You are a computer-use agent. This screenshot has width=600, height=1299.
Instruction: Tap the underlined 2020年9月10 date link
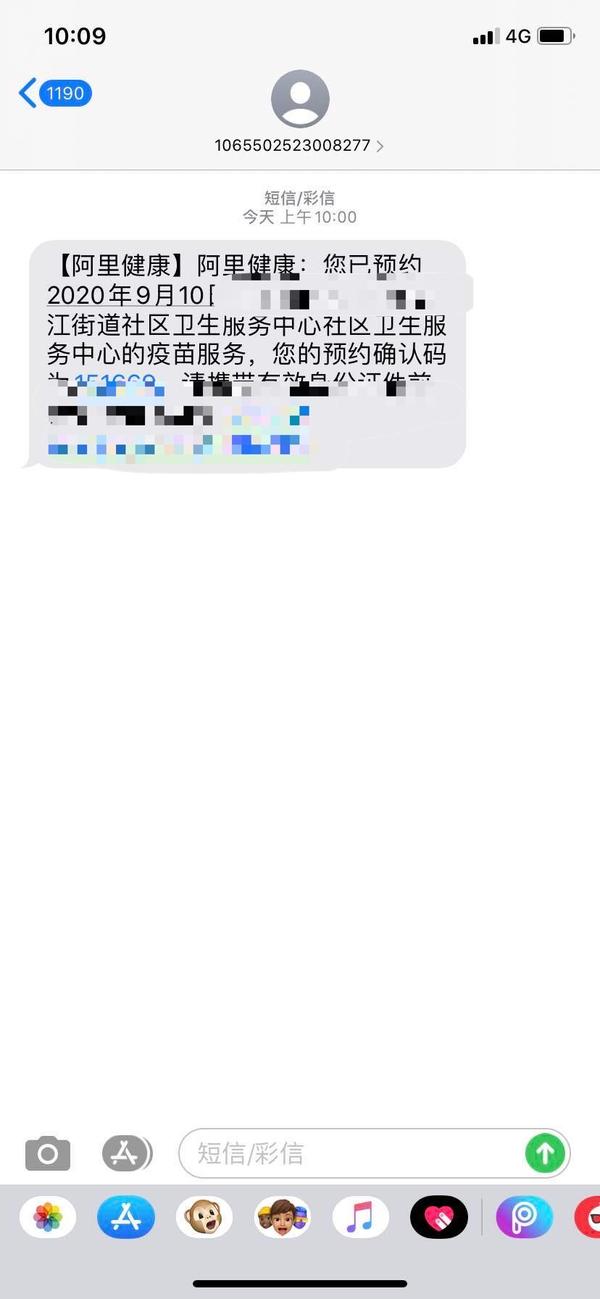coord(130,296)
